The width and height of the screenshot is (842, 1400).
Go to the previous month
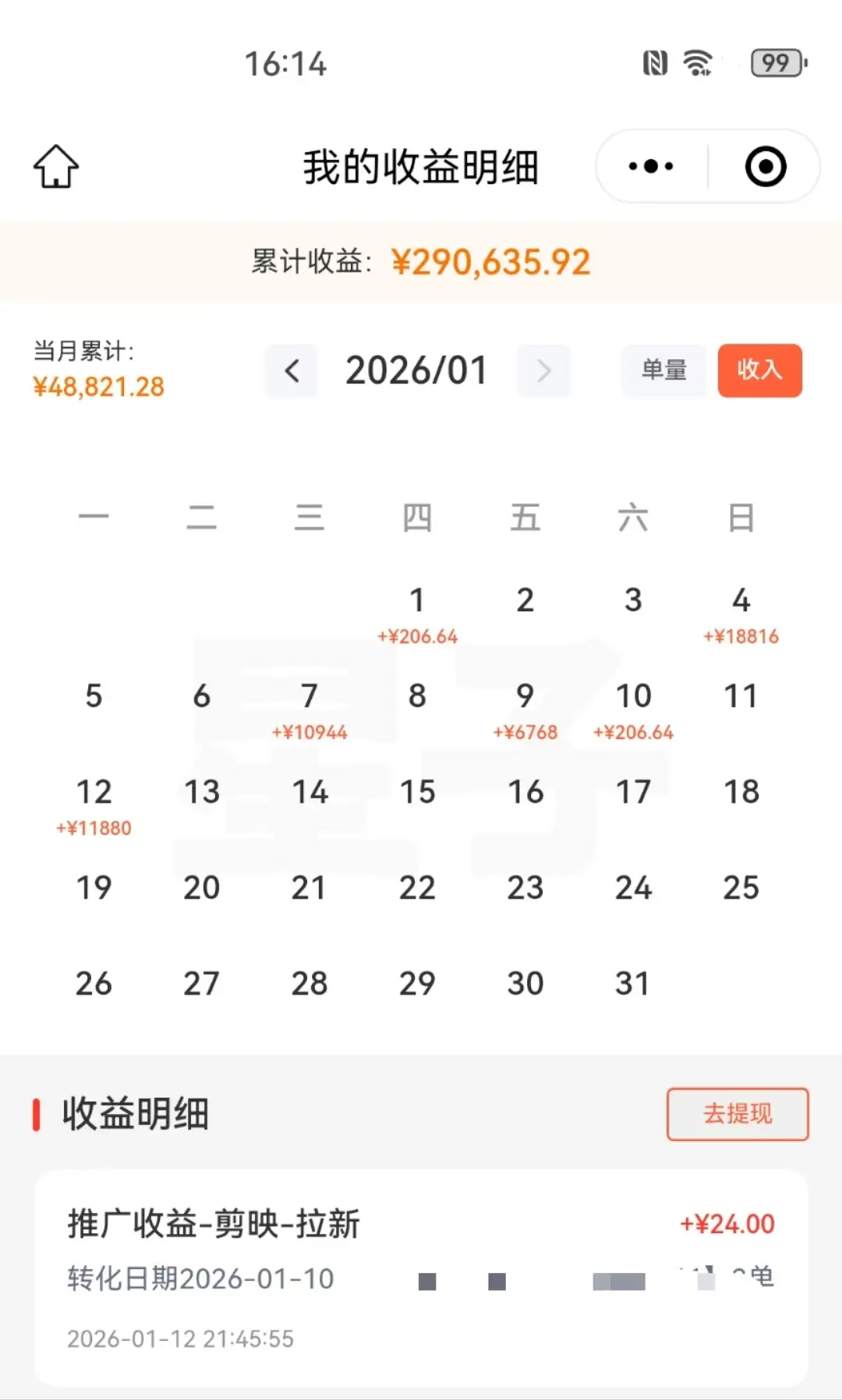(x=292, y=370)
